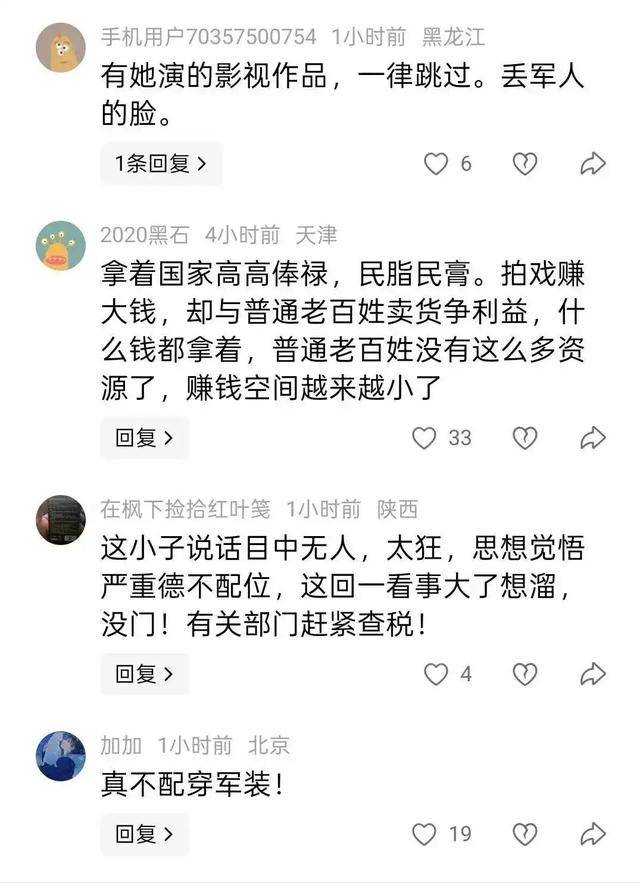Share 2020黑石's comment
640x883 pixels.
(593, 438)
